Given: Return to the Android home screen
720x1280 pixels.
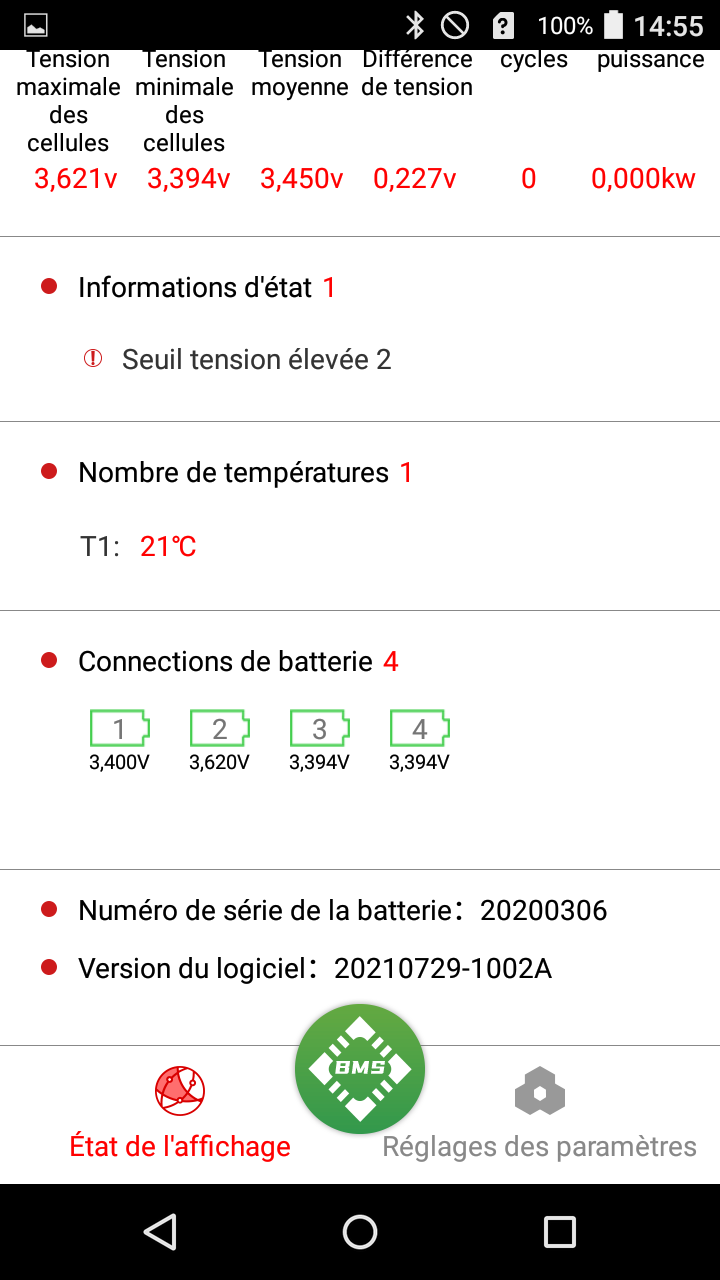Looking at the screenshot, I should (x=360, y=1231).
